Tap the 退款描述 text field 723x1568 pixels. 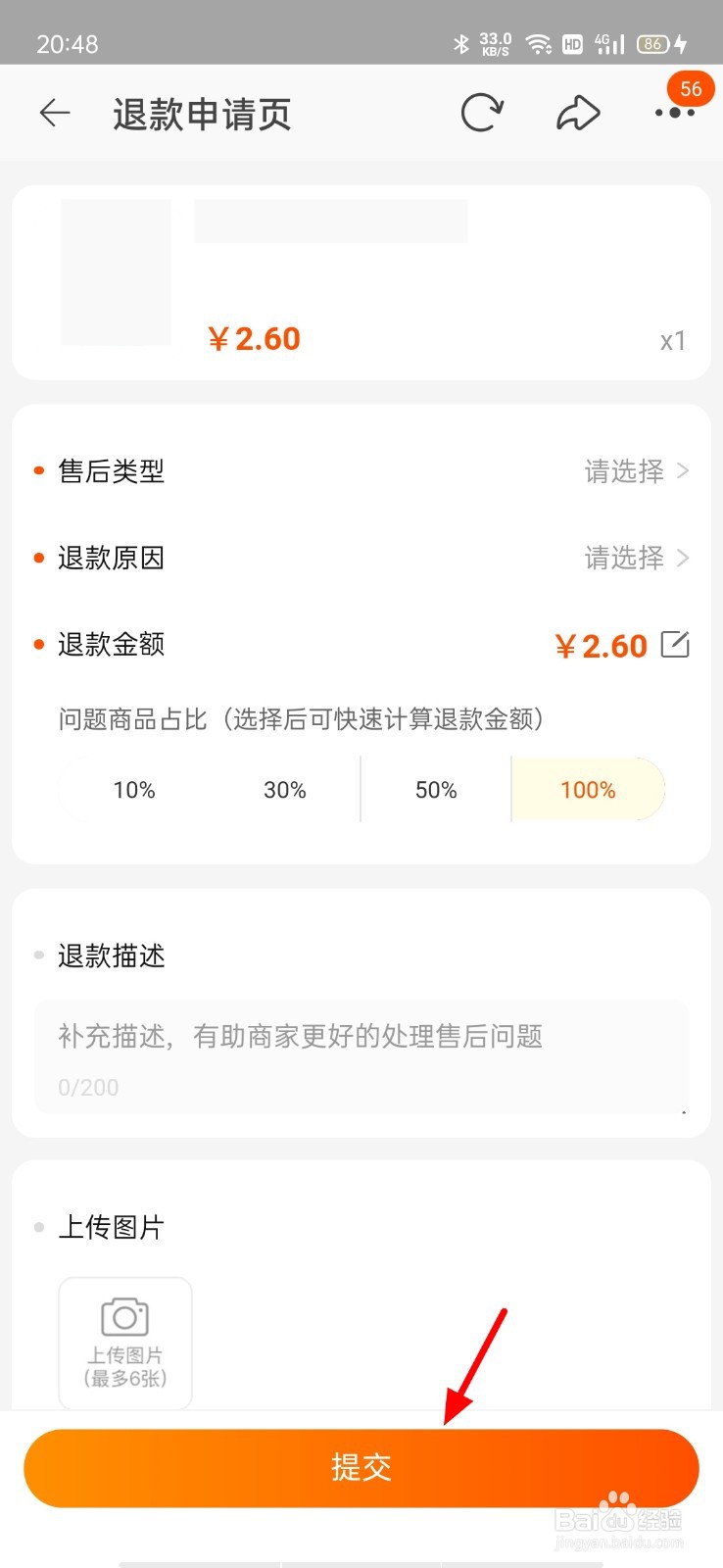coord(361,1056)
